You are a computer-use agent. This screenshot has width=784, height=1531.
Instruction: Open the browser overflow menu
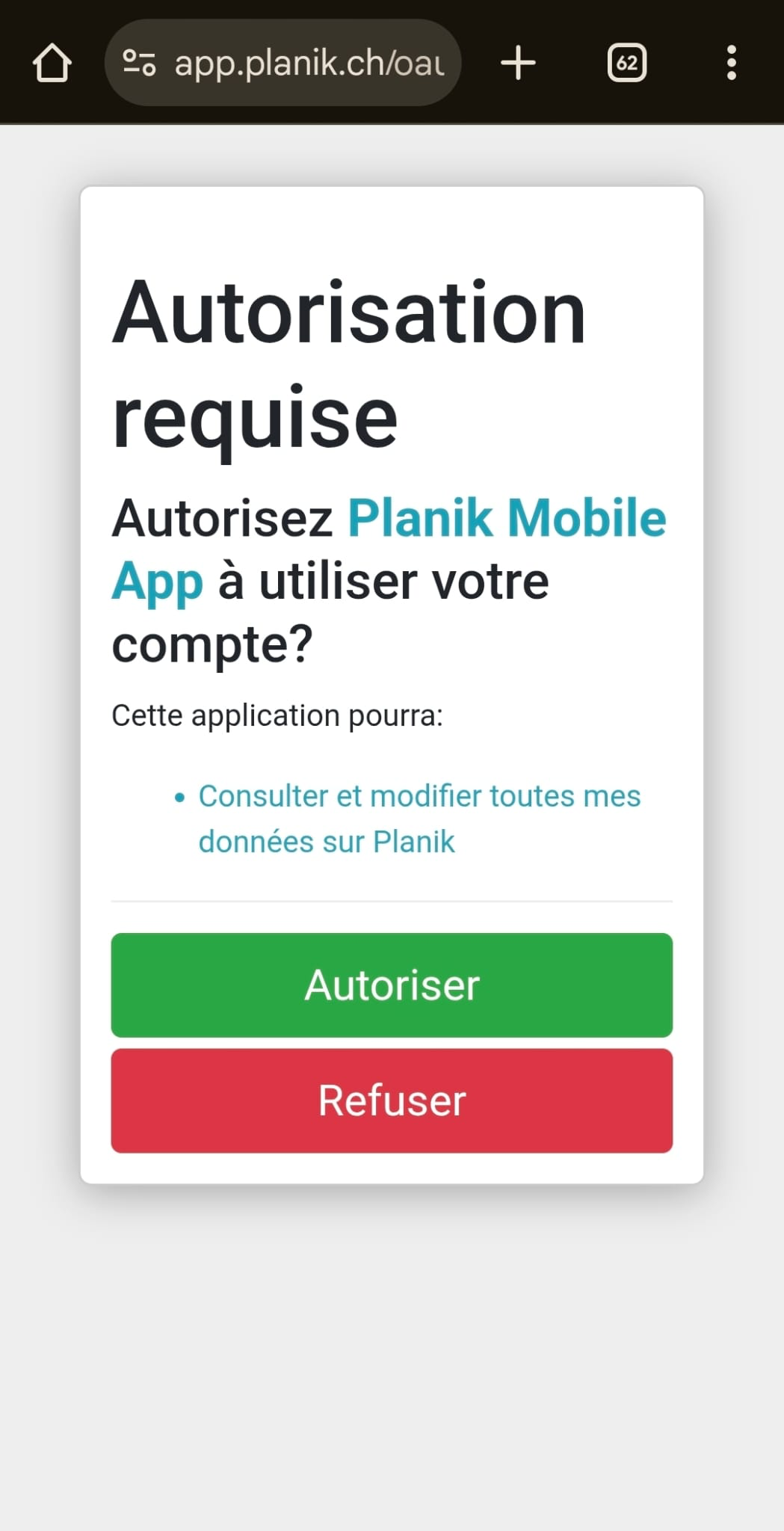tap(731, 63)
